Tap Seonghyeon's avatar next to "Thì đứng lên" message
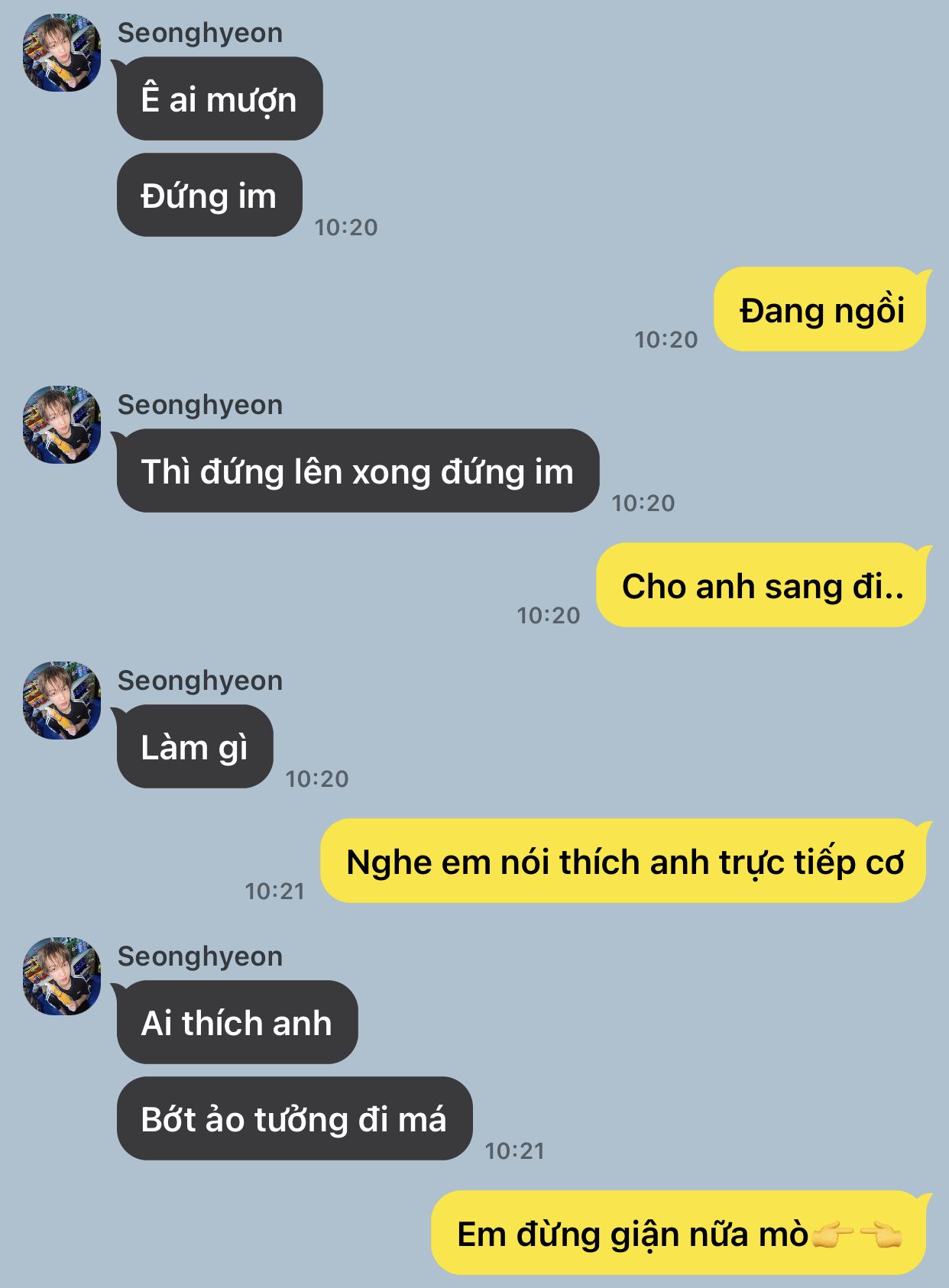 (62, 425)
